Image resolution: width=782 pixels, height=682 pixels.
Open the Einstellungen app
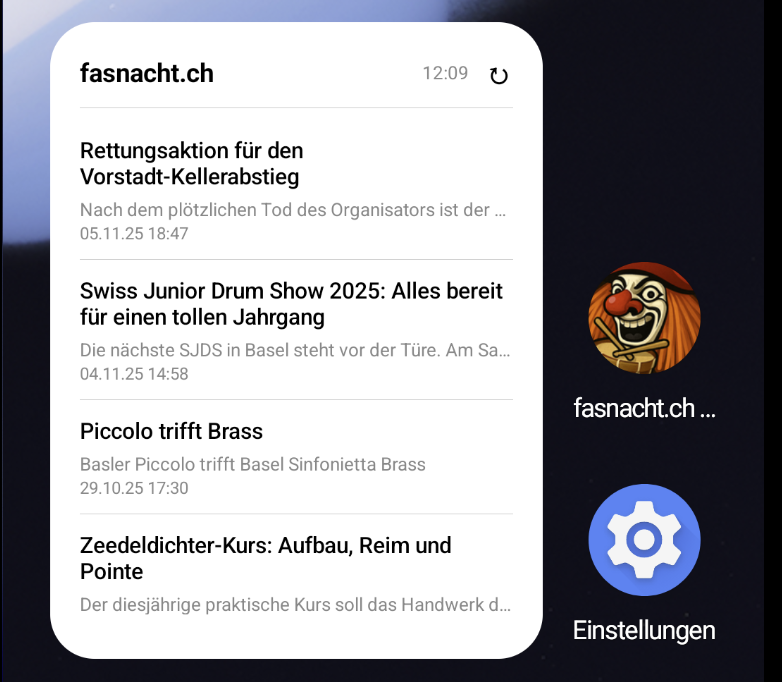[644, 540]
